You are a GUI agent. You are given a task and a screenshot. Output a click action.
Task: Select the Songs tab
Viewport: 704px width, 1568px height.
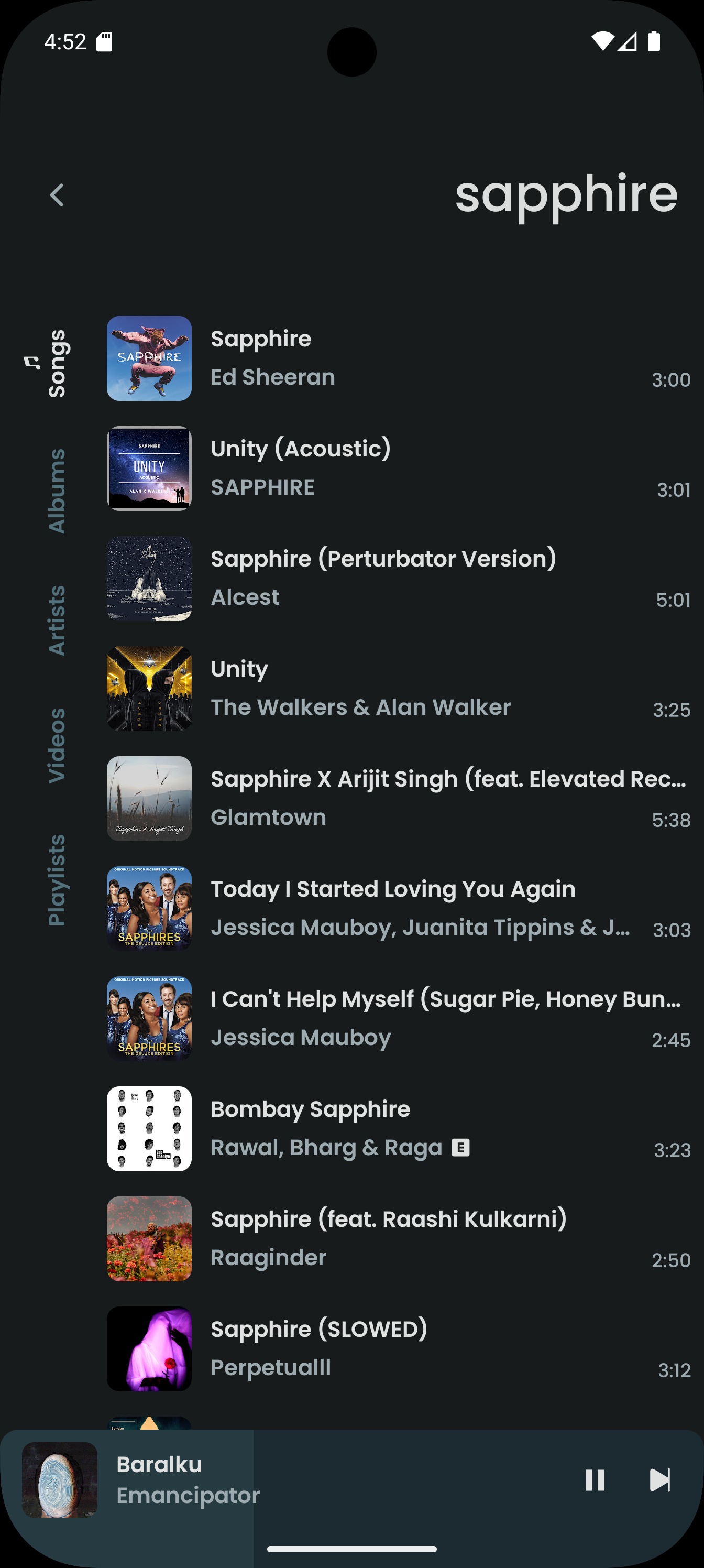pyautogui.click(x=50, y=363)
